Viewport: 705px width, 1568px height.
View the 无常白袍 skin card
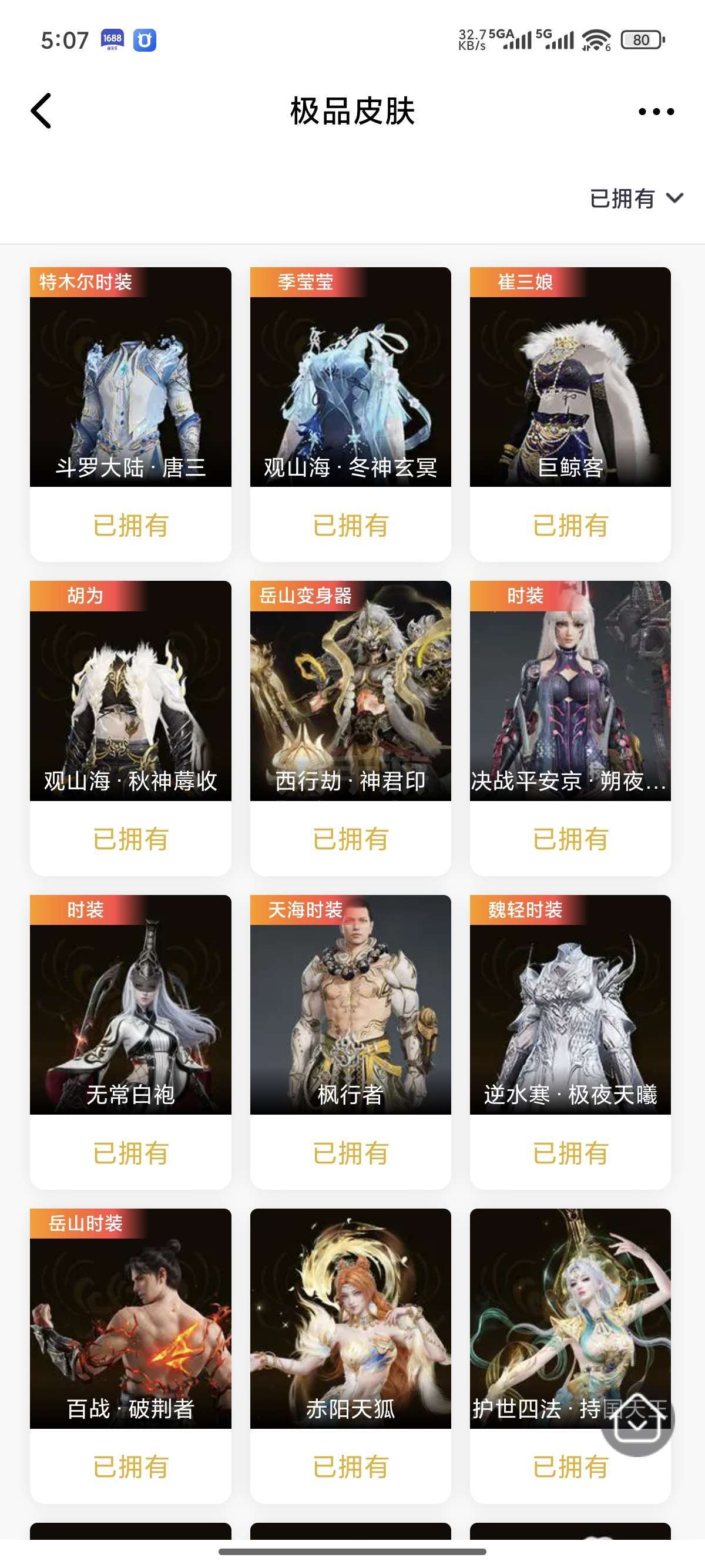point(130,1042)
